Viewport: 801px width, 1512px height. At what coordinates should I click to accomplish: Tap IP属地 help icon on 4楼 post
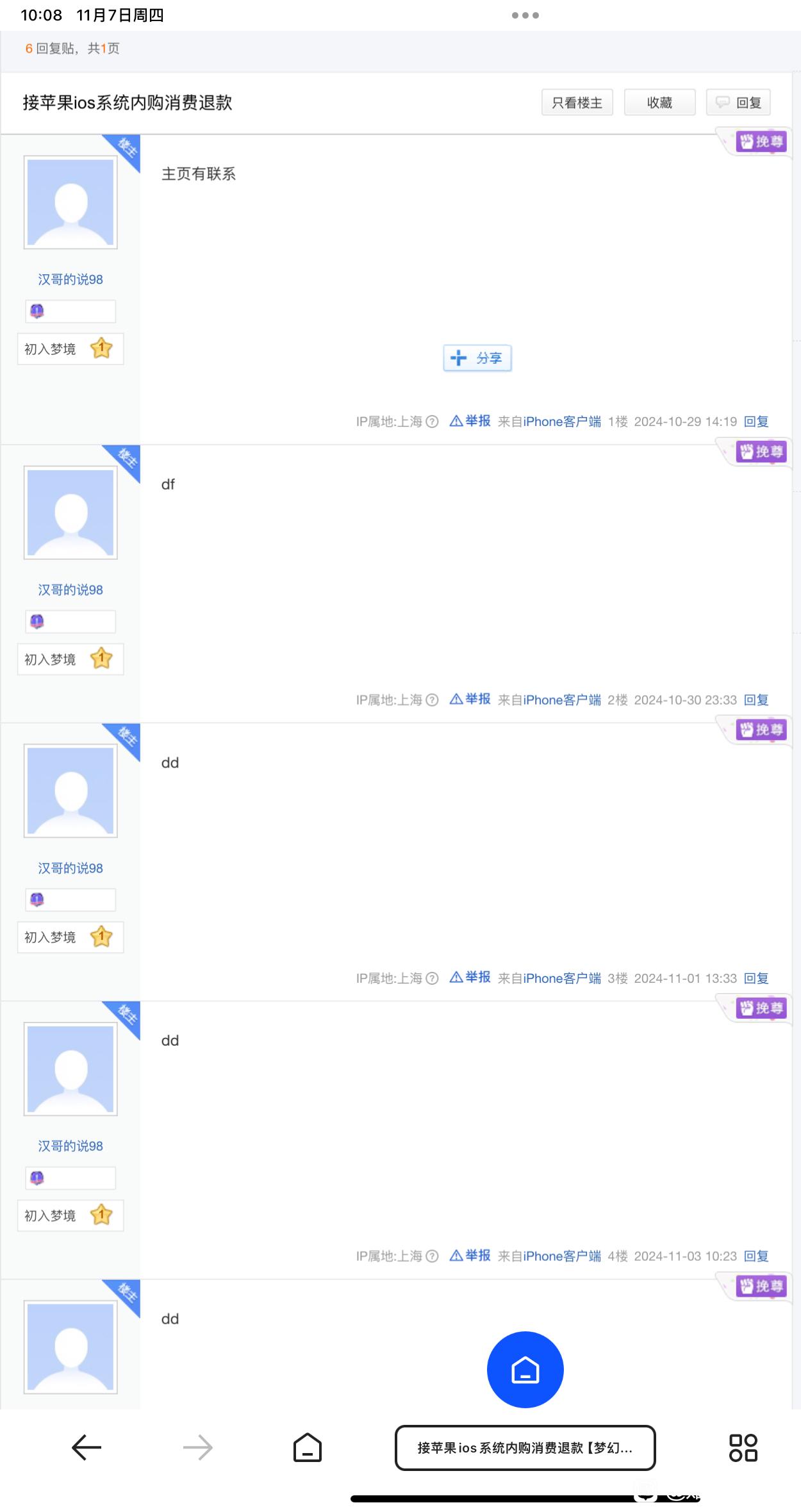click(x=433, y=1256)
